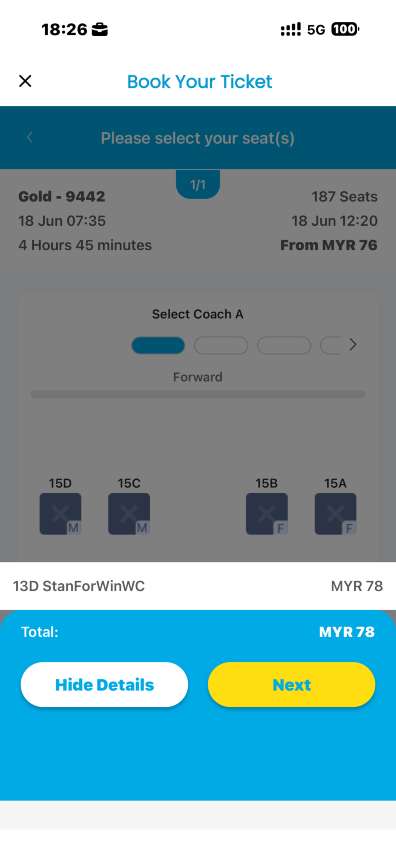Show more coaches with the right chevron
Image resolution: width=396 pixels, height=860 pixels.
click(x=353, y=345)
